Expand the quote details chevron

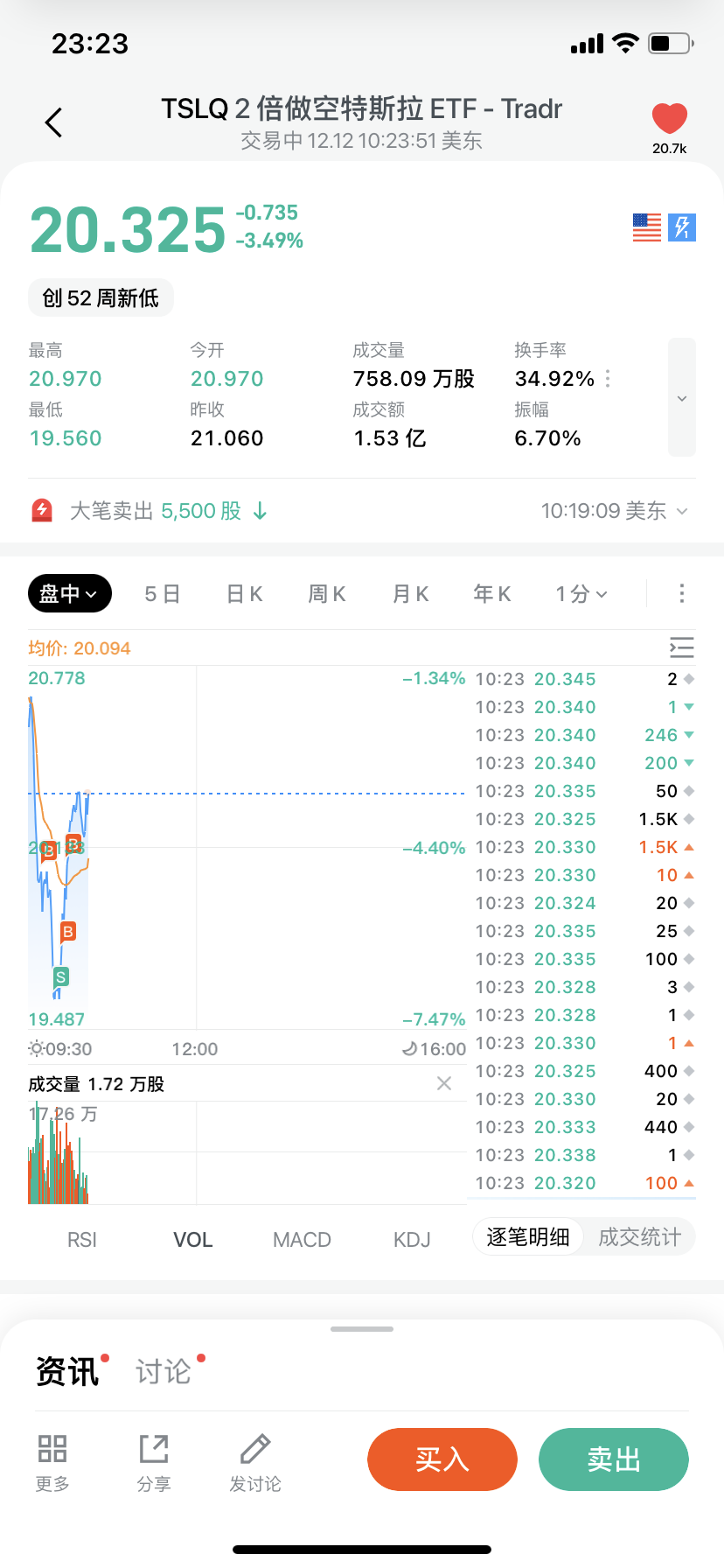[682, 398]
